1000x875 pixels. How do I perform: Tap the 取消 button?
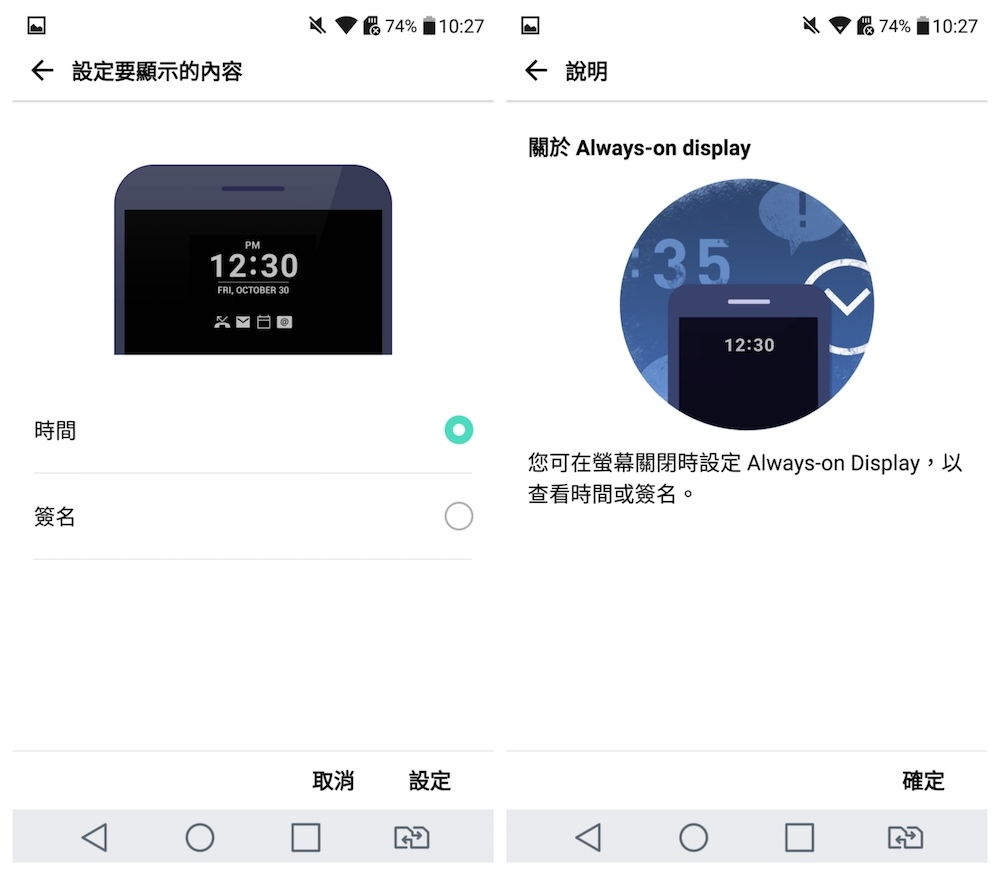pyautogui.click(x=333, y=781)
